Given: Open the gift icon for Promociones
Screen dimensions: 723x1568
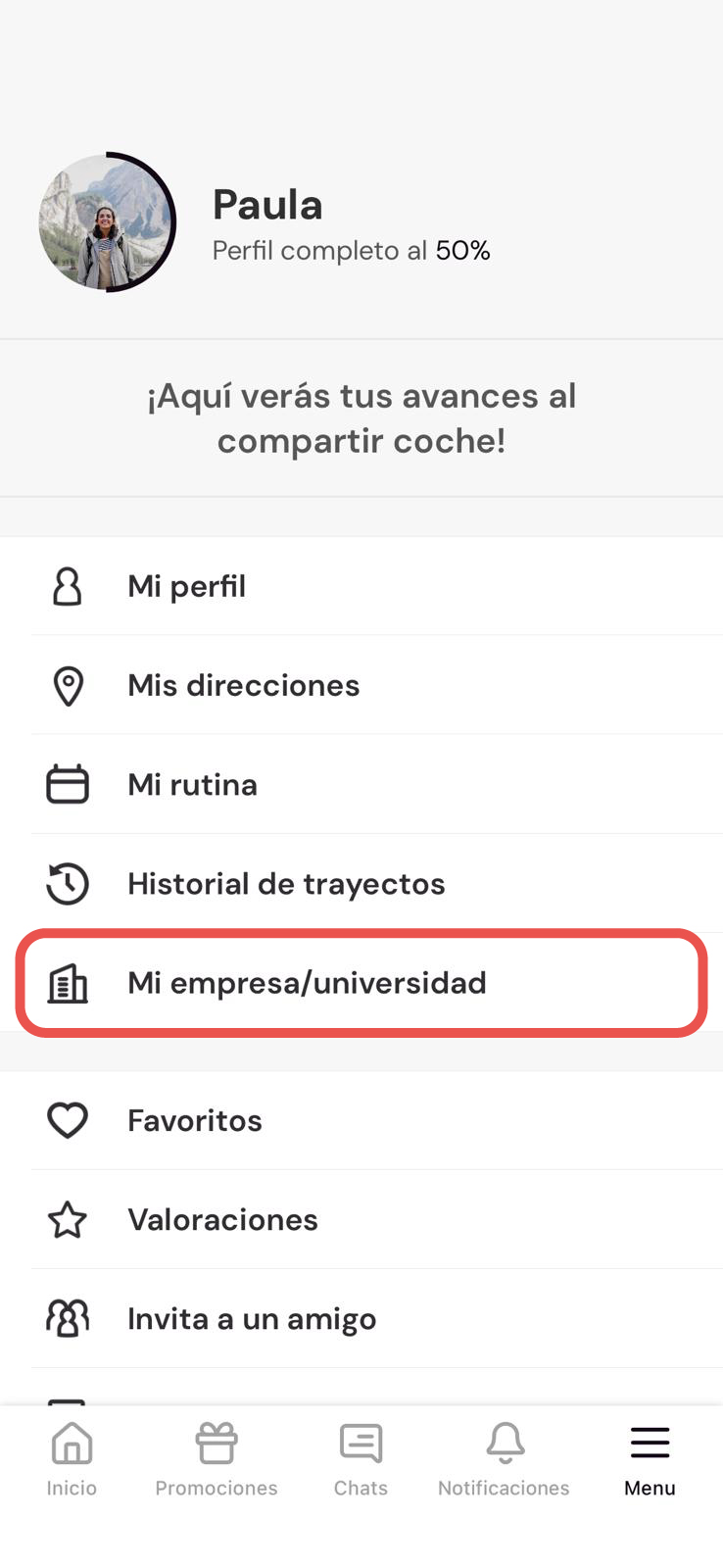Looking at the screenshot, I should (216, 1443).
